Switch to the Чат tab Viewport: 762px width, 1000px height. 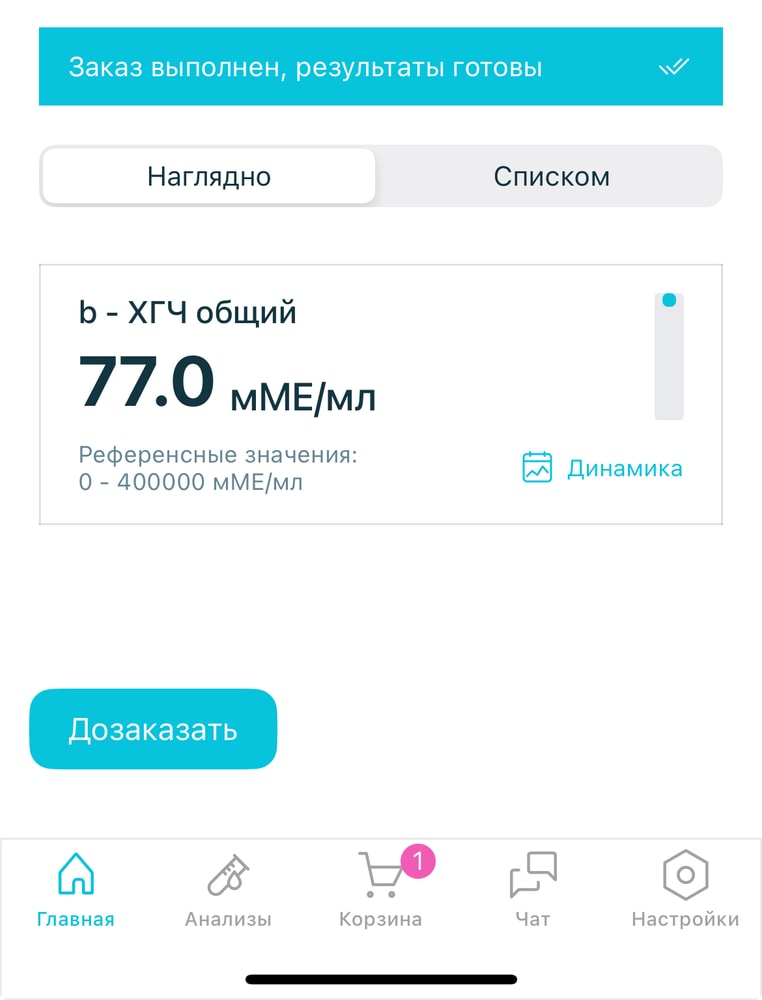[532, 890]
